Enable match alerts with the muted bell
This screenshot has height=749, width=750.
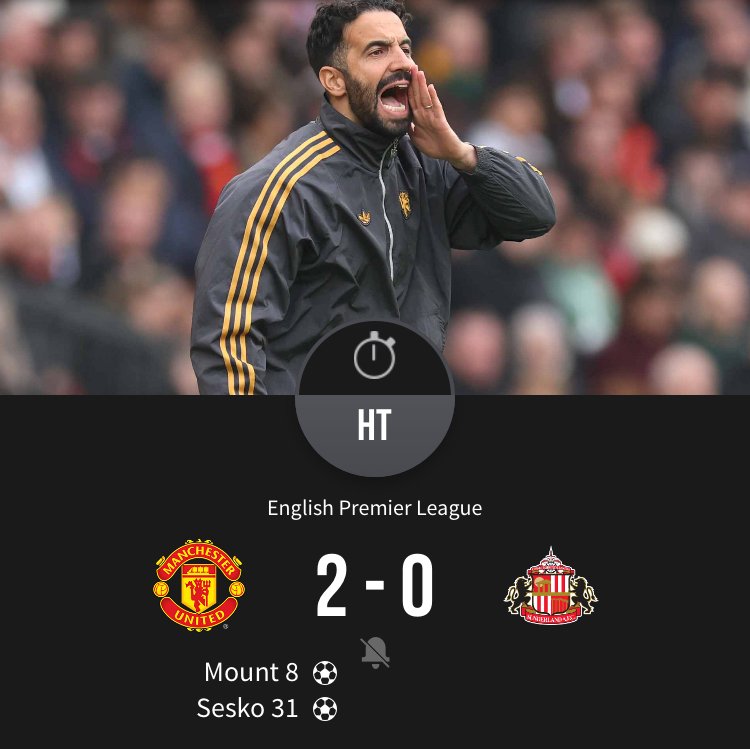[x=375, y=652]
